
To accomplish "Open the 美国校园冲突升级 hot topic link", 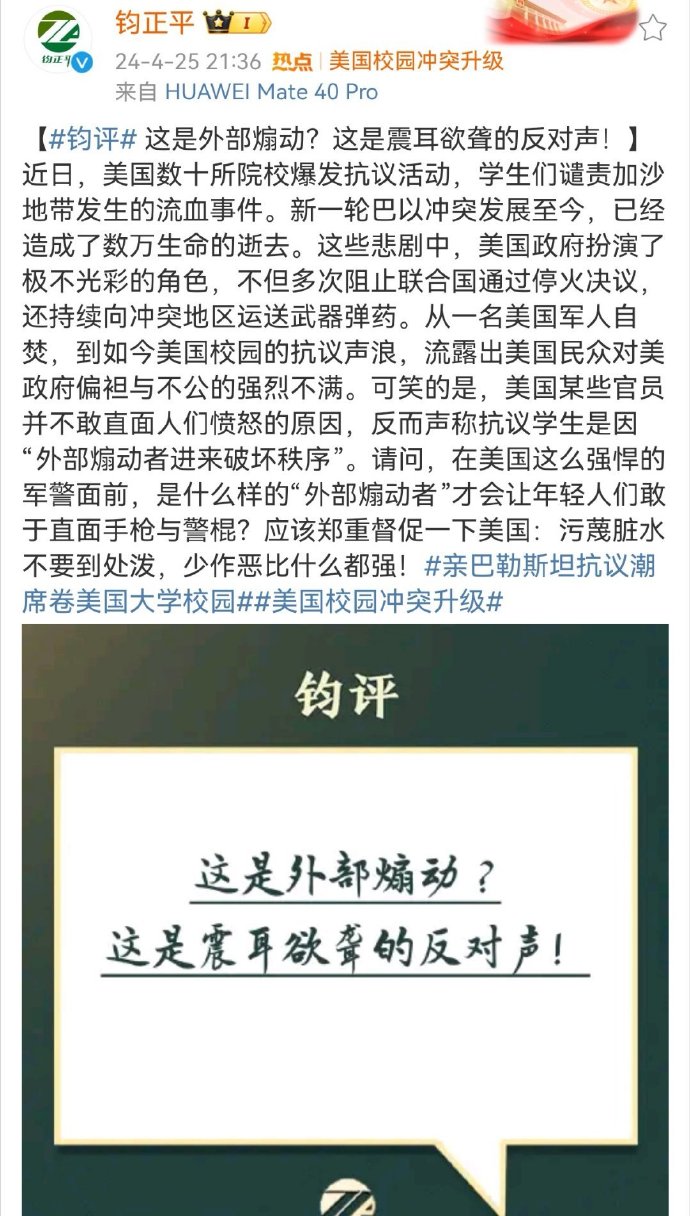I will pyautogui.click(x=416, y=60).
